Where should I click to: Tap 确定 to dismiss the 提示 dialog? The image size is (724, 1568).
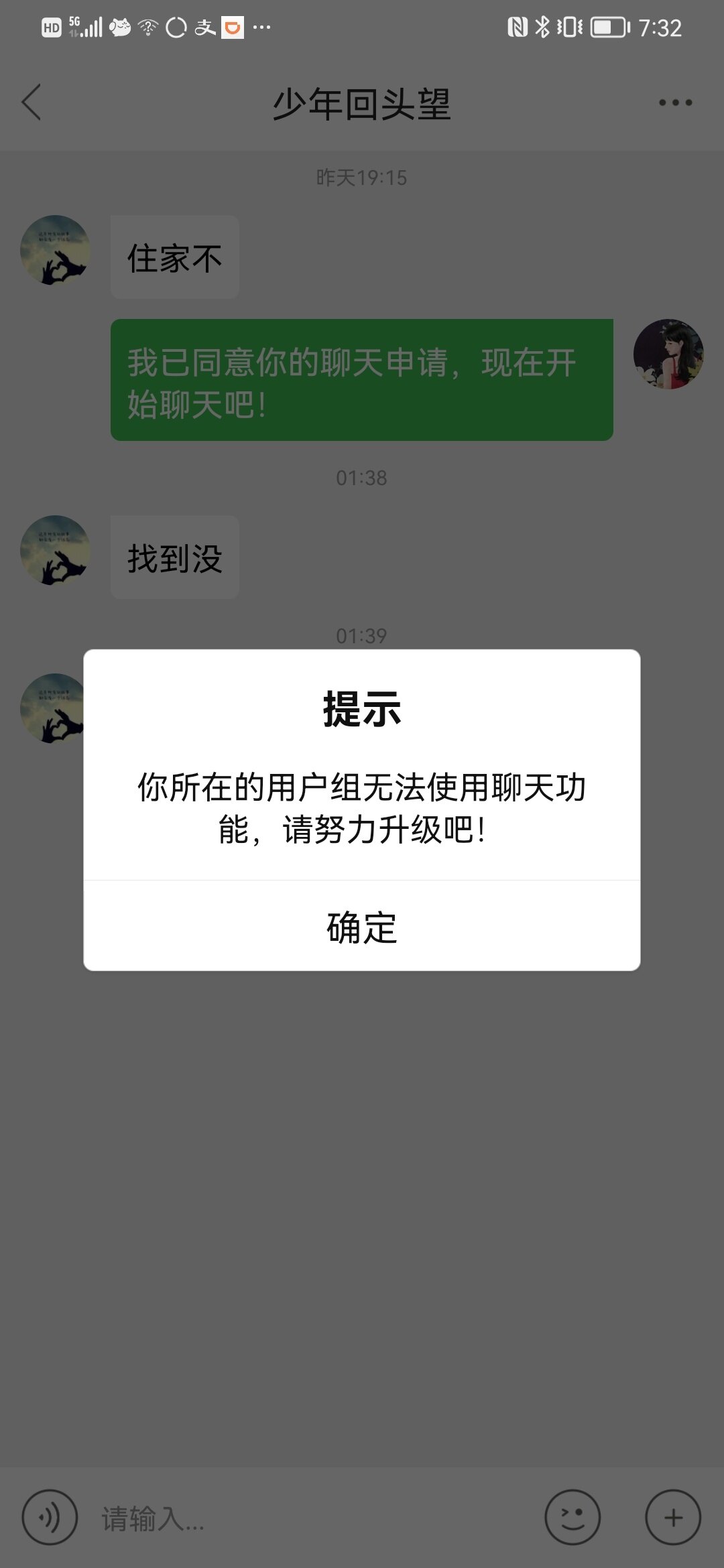362,927
